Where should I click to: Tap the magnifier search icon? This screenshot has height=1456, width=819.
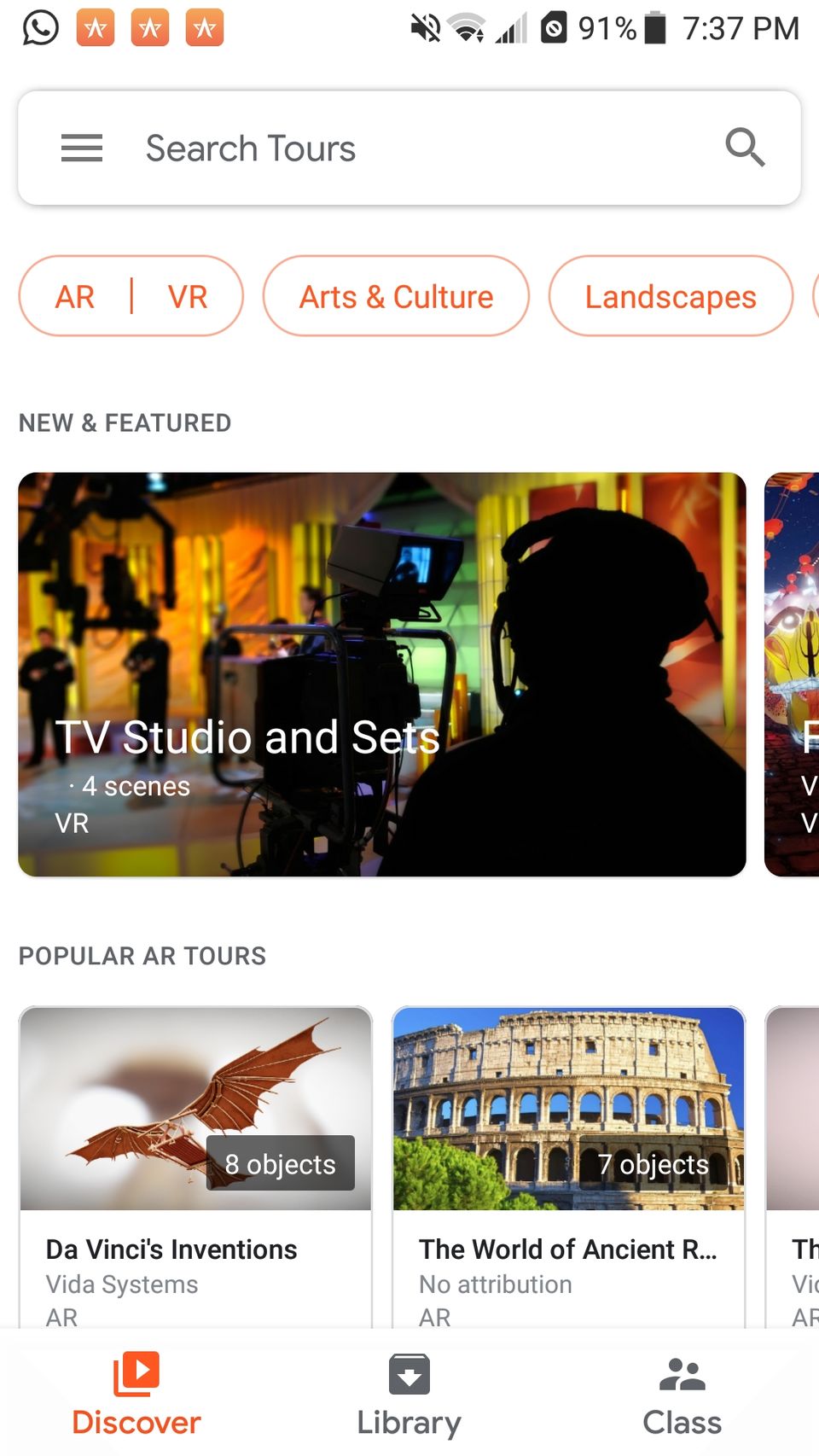(744, 148)
